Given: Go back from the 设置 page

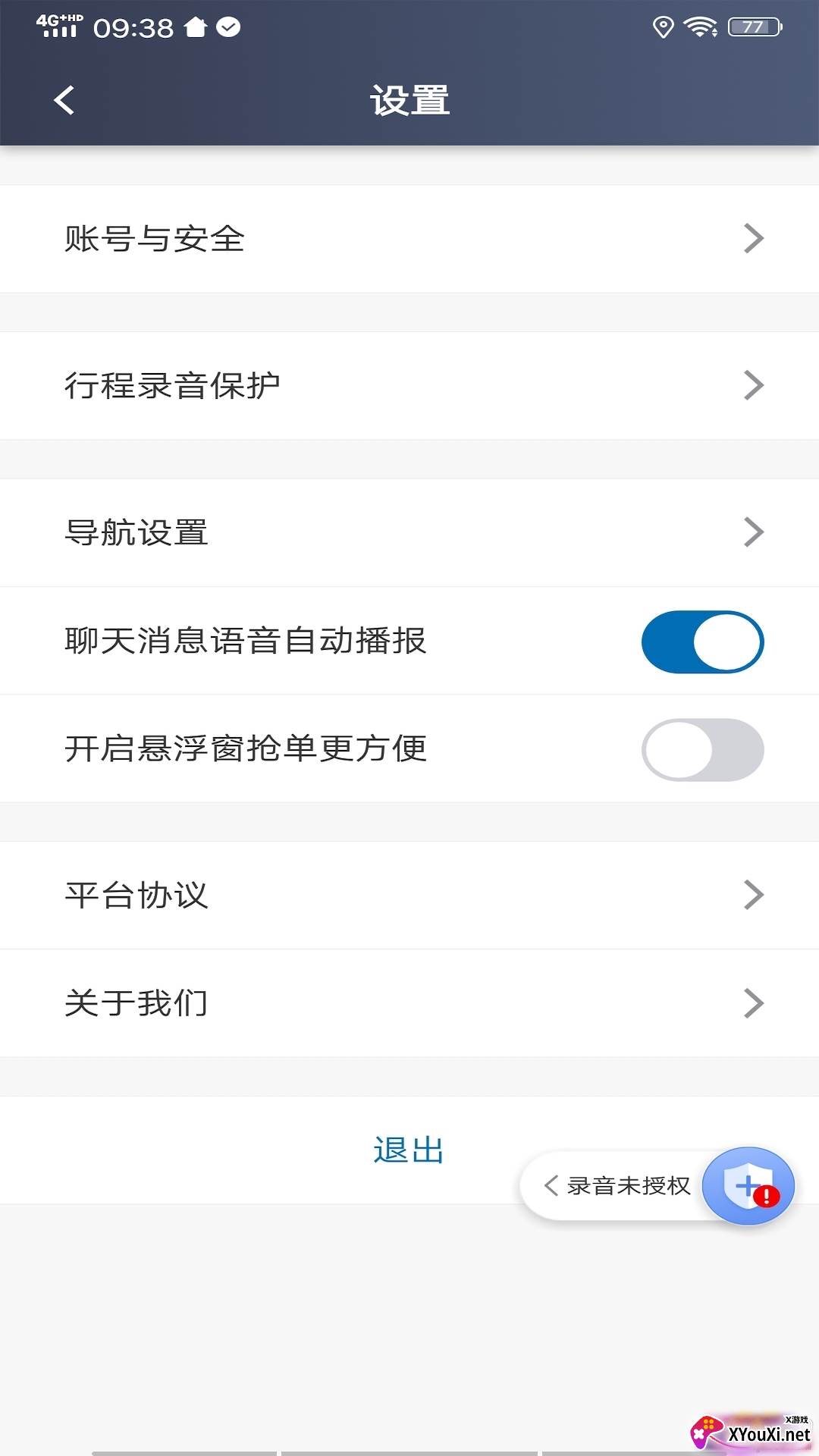Looking at the screenshot, I should pyautogui.click(x=64, y=100).
